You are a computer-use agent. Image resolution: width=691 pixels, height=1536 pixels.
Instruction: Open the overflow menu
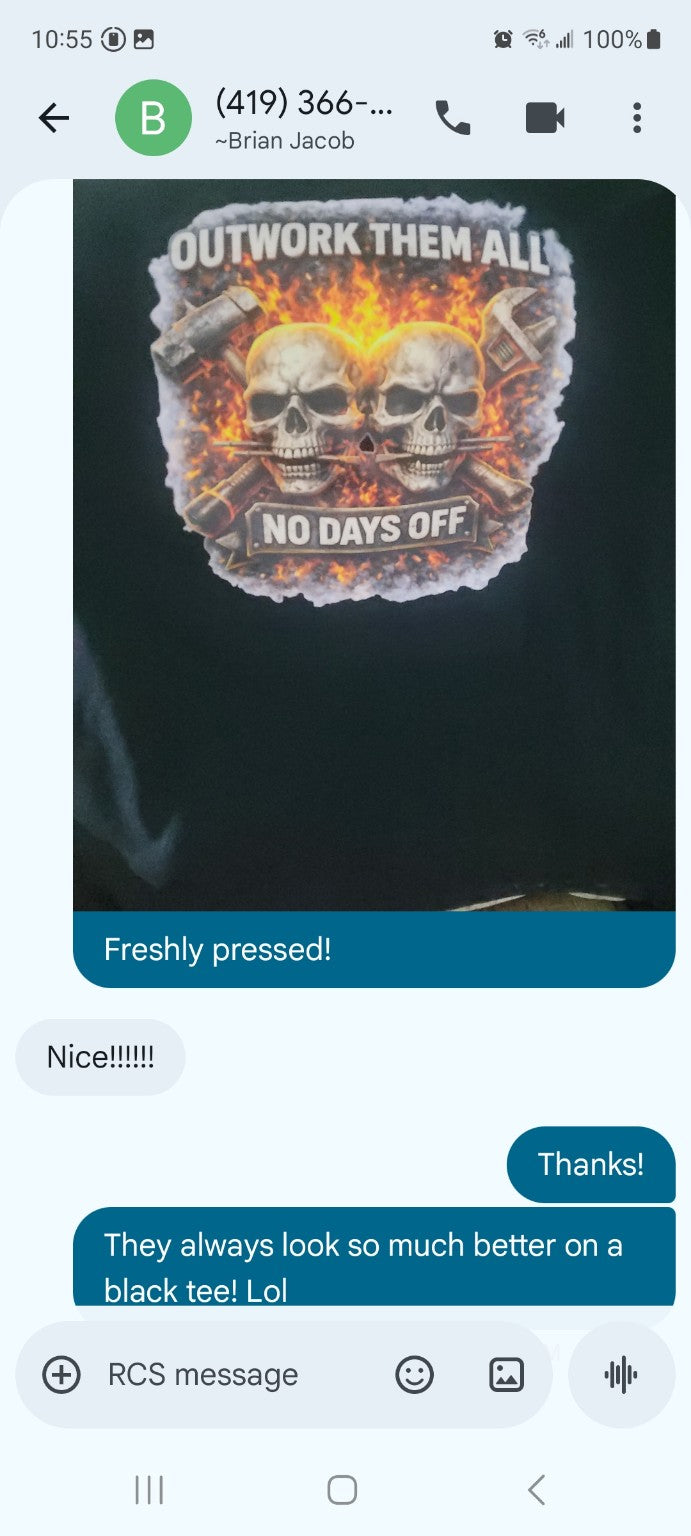636,119
